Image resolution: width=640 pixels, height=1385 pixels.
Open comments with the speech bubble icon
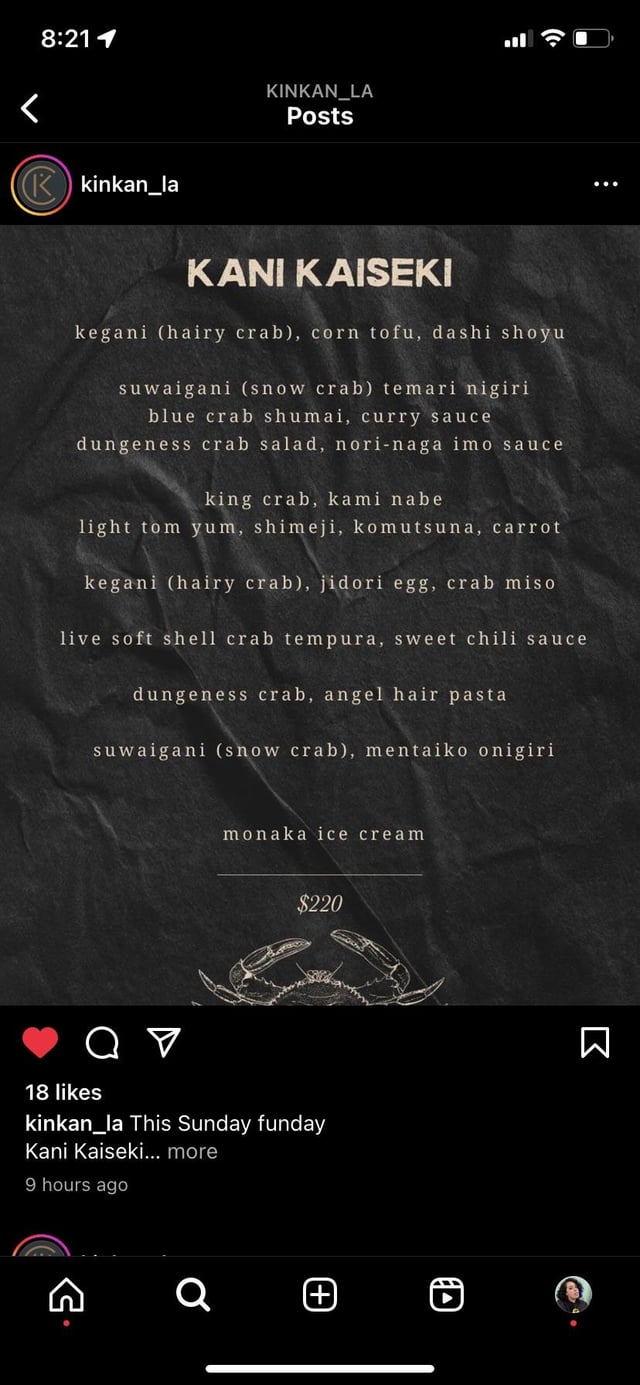tap(102, 1043)
